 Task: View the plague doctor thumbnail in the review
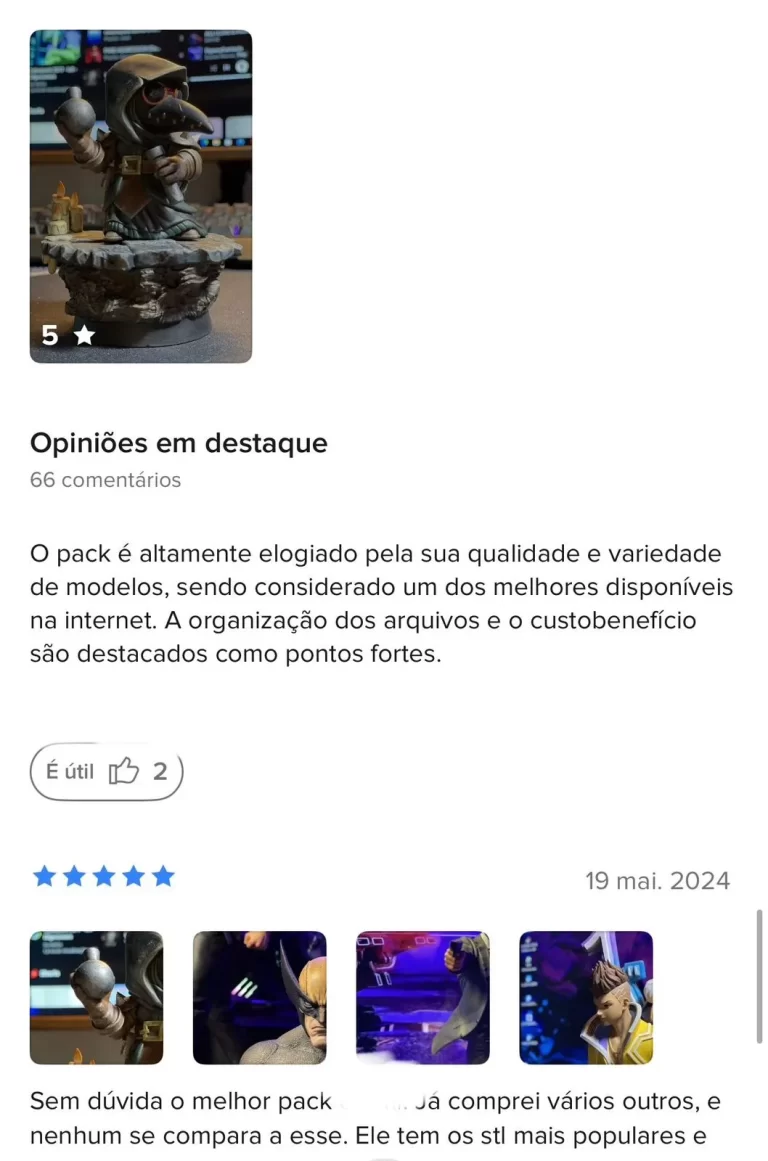pos(96,997)
